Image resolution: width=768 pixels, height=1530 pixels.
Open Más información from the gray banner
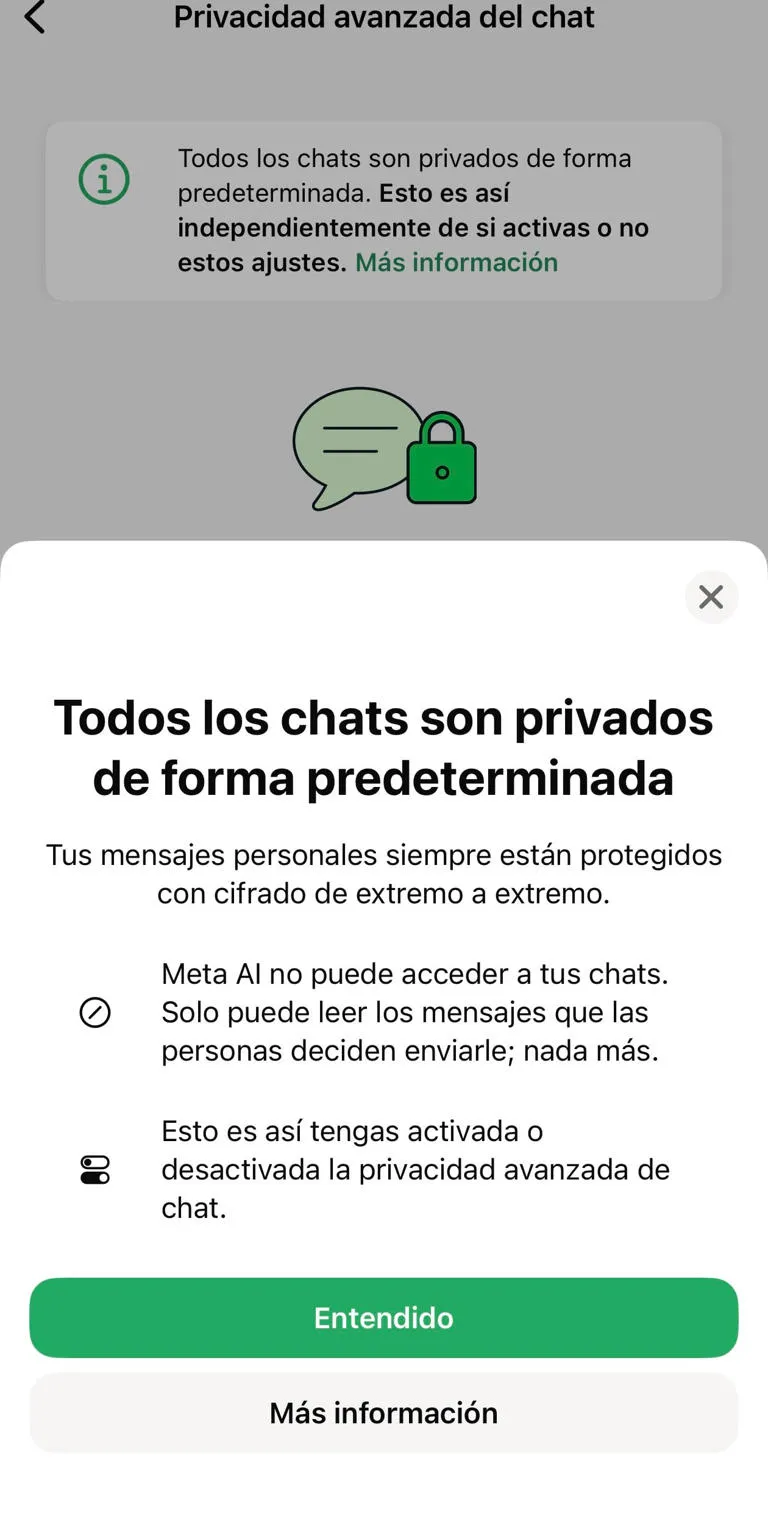pos(455,262)
